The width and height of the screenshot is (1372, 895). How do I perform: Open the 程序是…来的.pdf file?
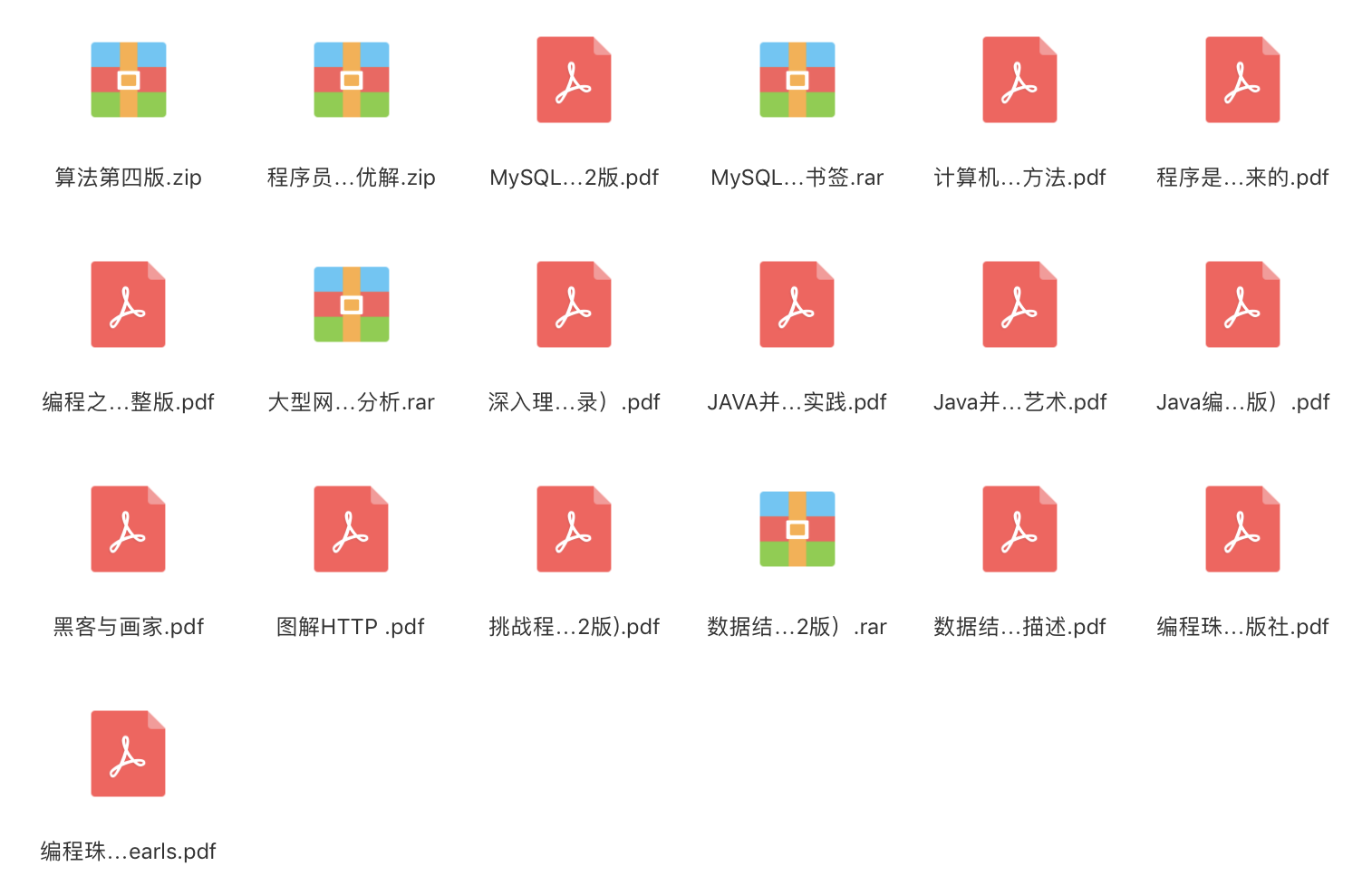coord(1242,80)
